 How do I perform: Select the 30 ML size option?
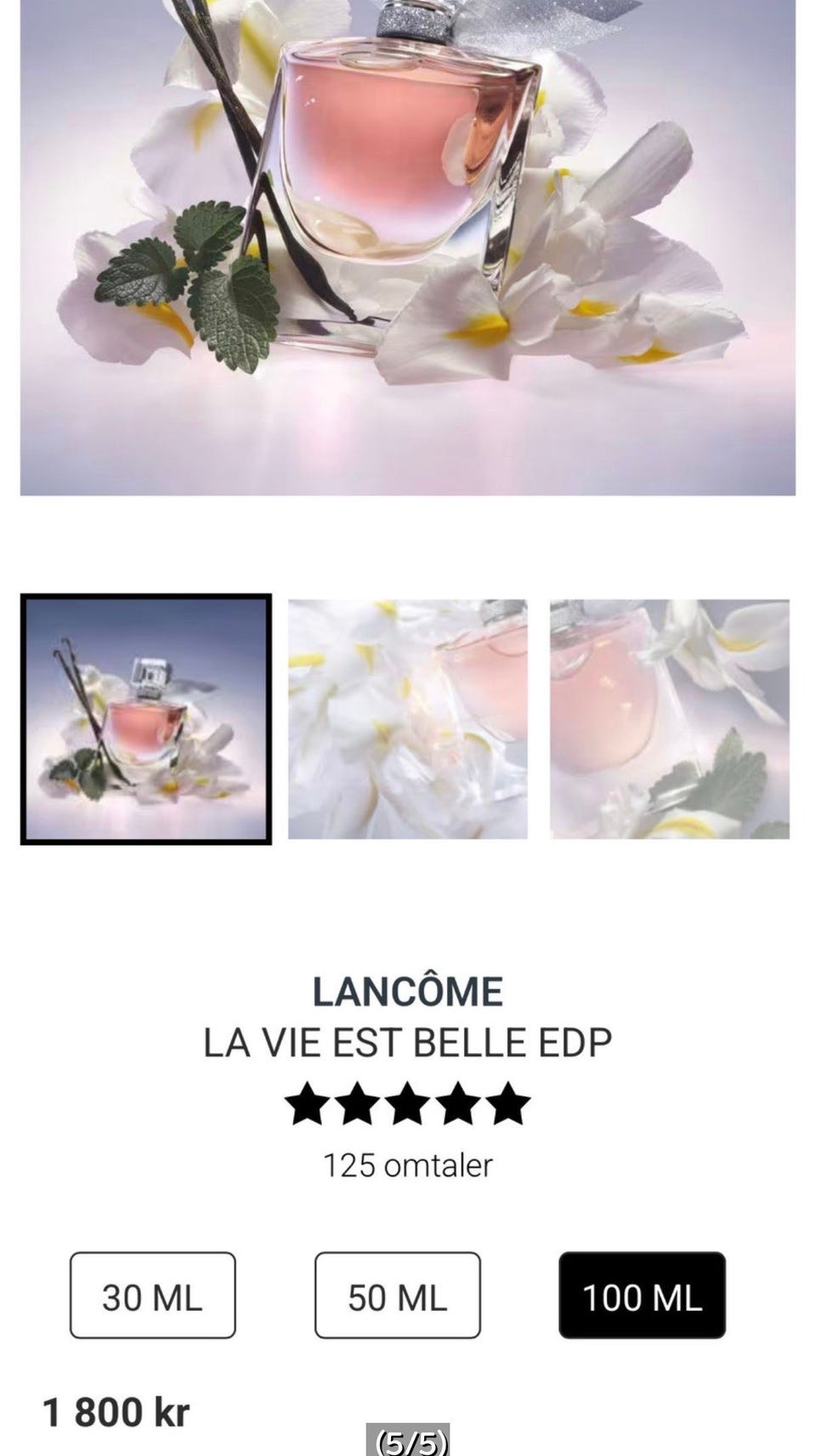click(x=153, y=1295)
